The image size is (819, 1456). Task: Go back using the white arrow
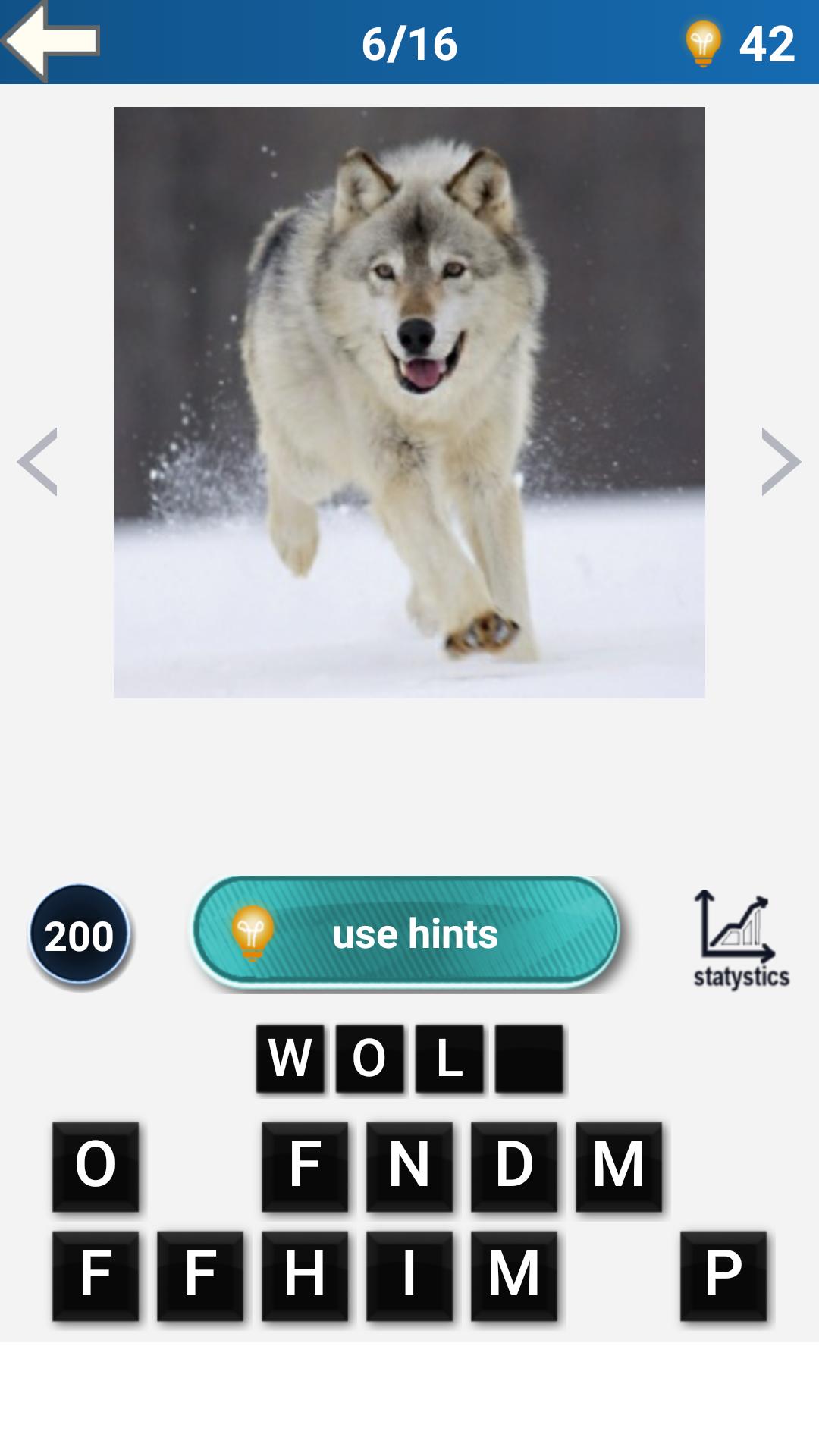[x=52, y=41]
